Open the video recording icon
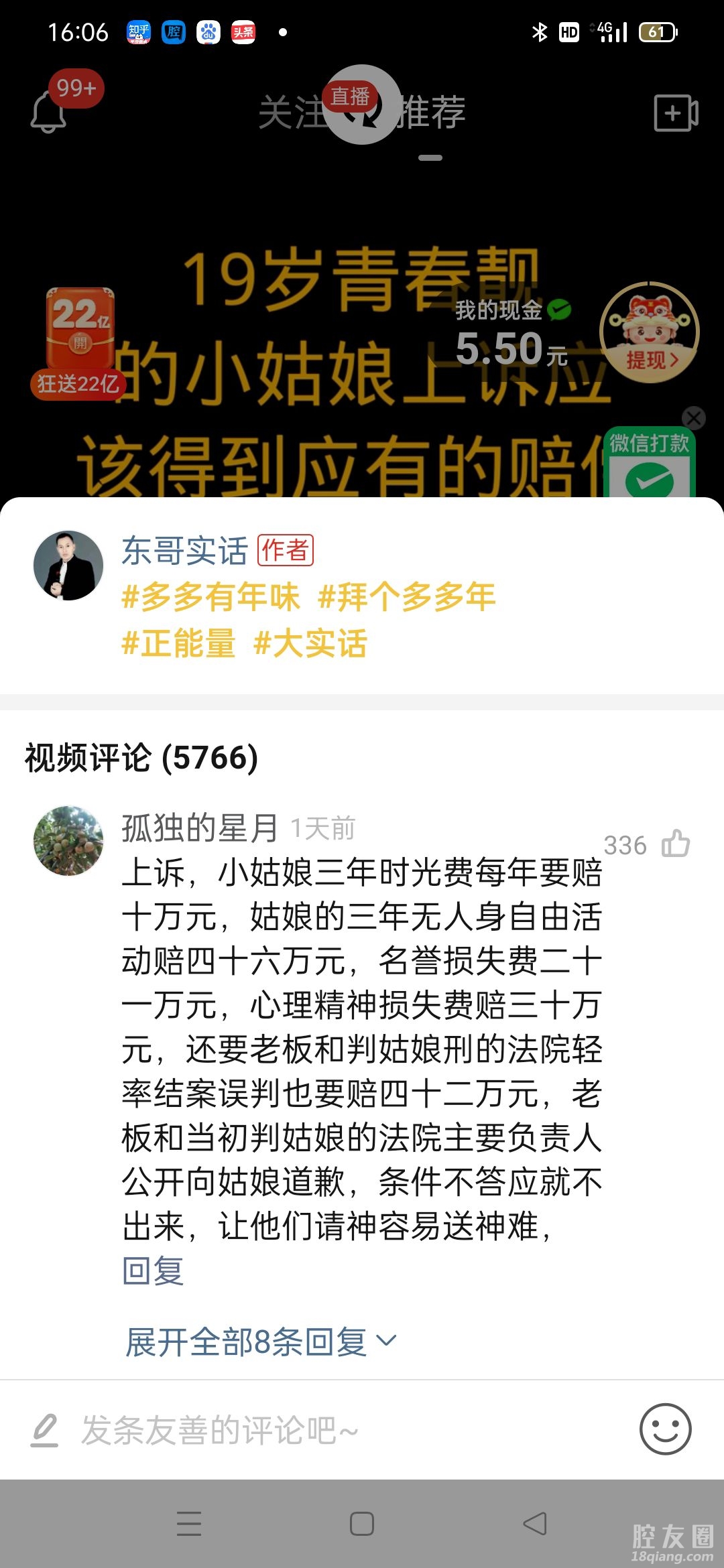 tap(676, 113)
